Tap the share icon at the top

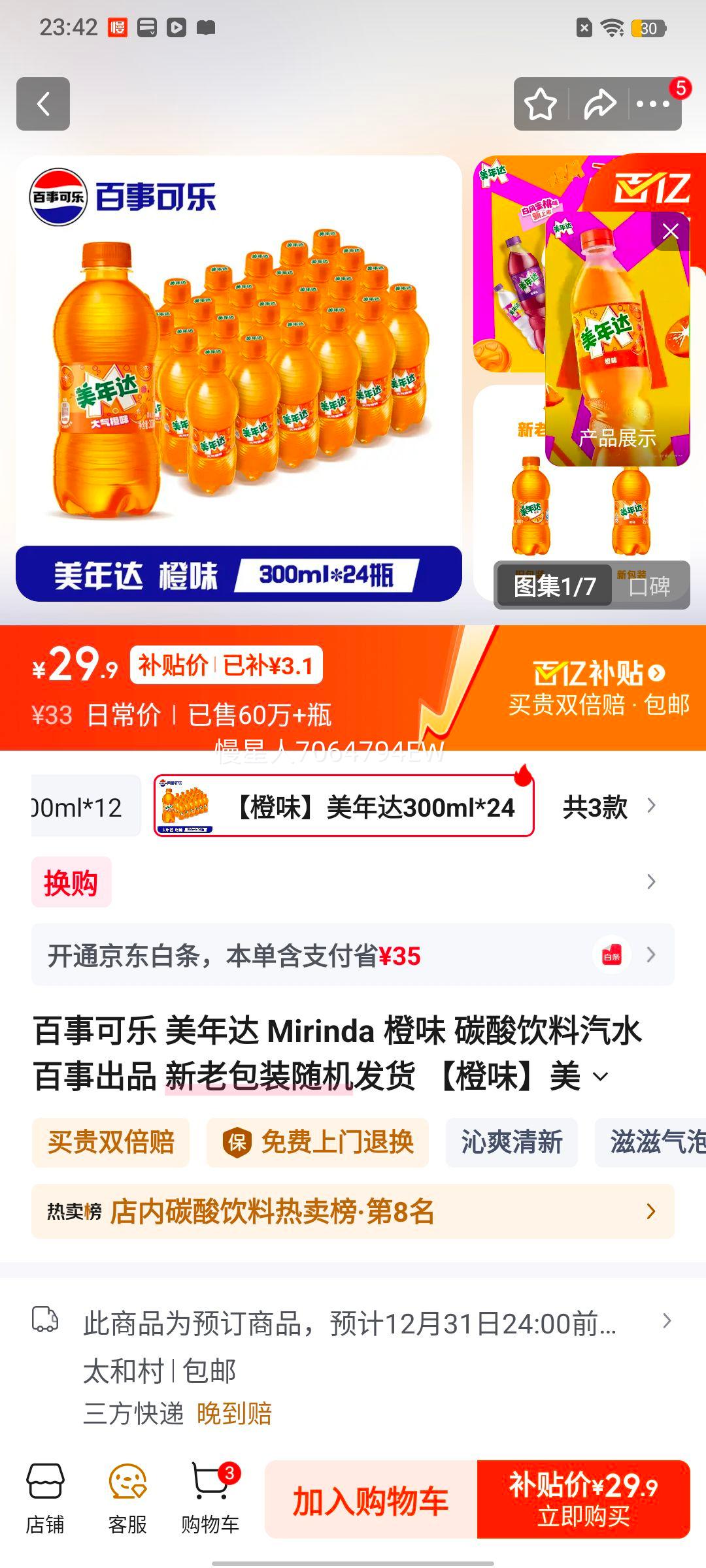coord(599,104)
